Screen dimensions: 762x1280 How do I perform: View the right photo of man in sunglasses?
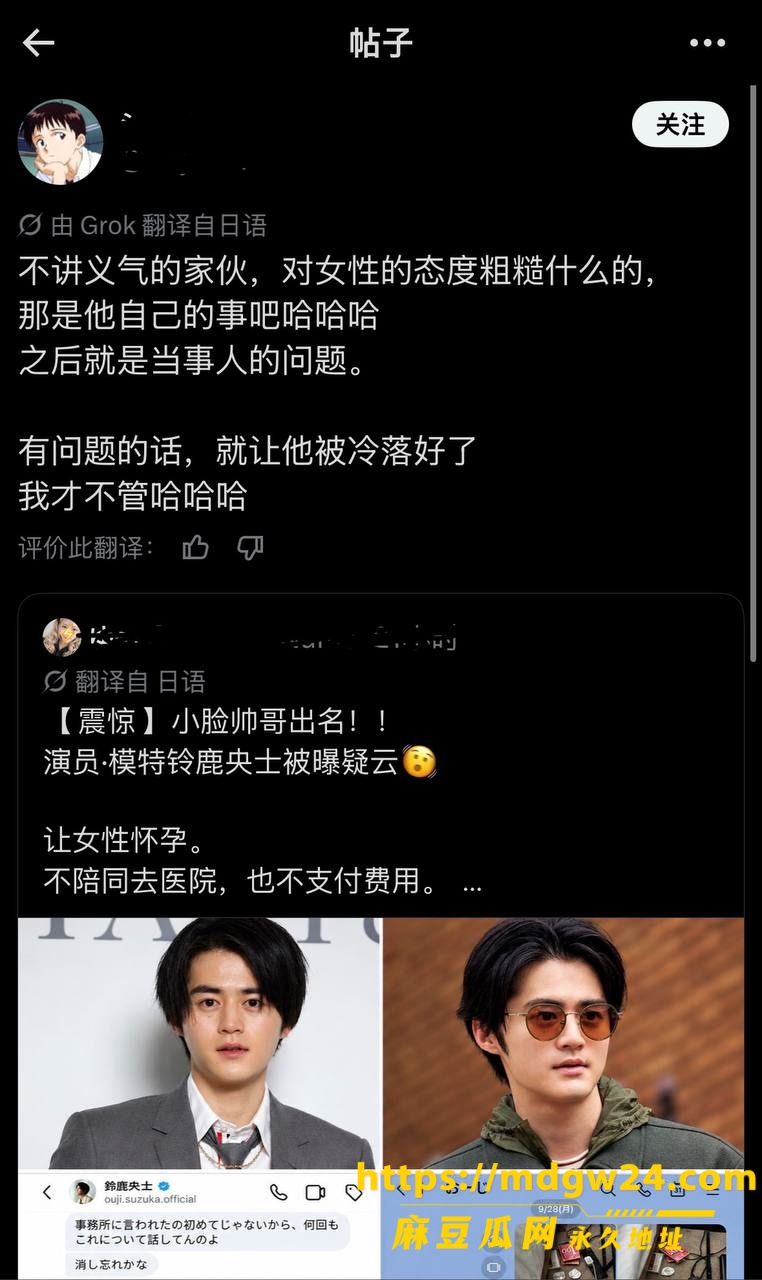(x=564, y=1044)
